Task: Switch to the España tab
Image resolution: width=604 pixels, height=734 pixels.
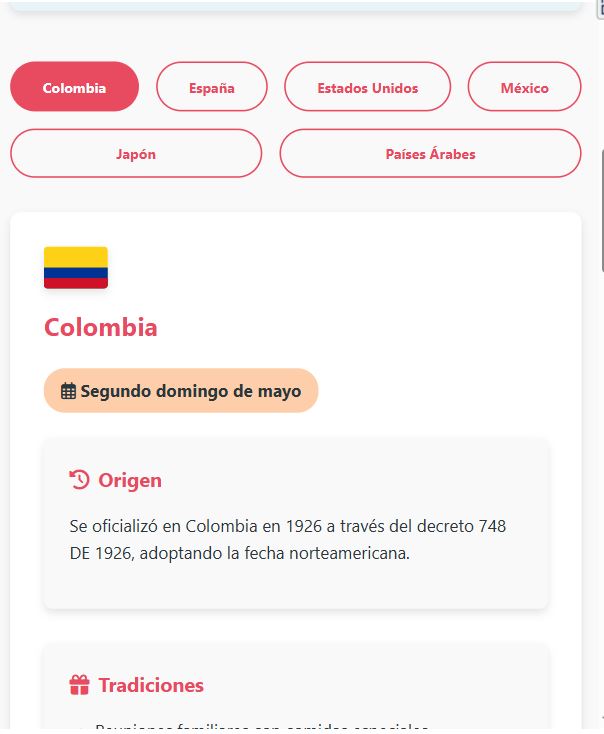Action: pos(212,87)
